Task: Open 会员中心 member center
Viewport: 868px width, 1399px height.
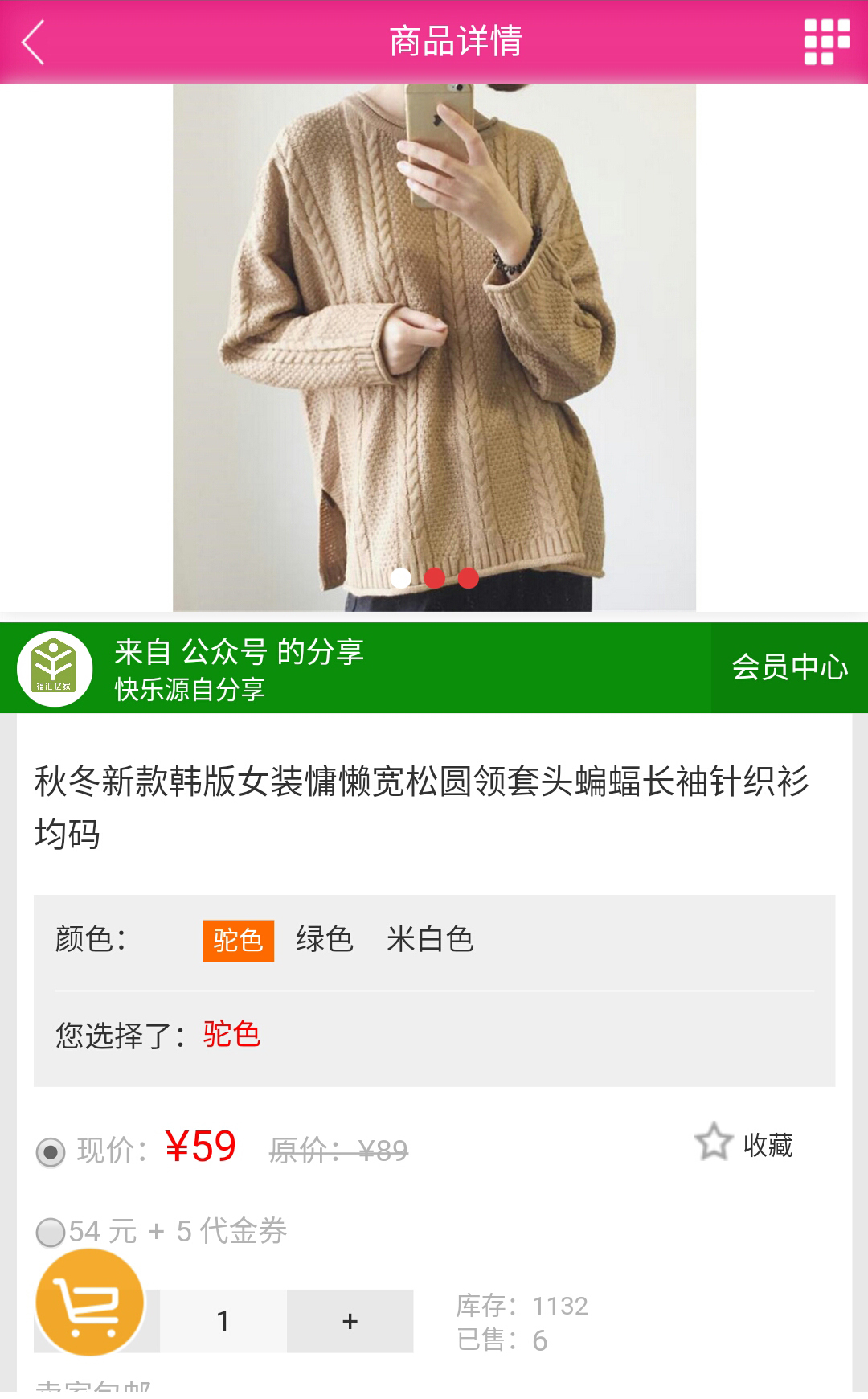Action: 789,667
